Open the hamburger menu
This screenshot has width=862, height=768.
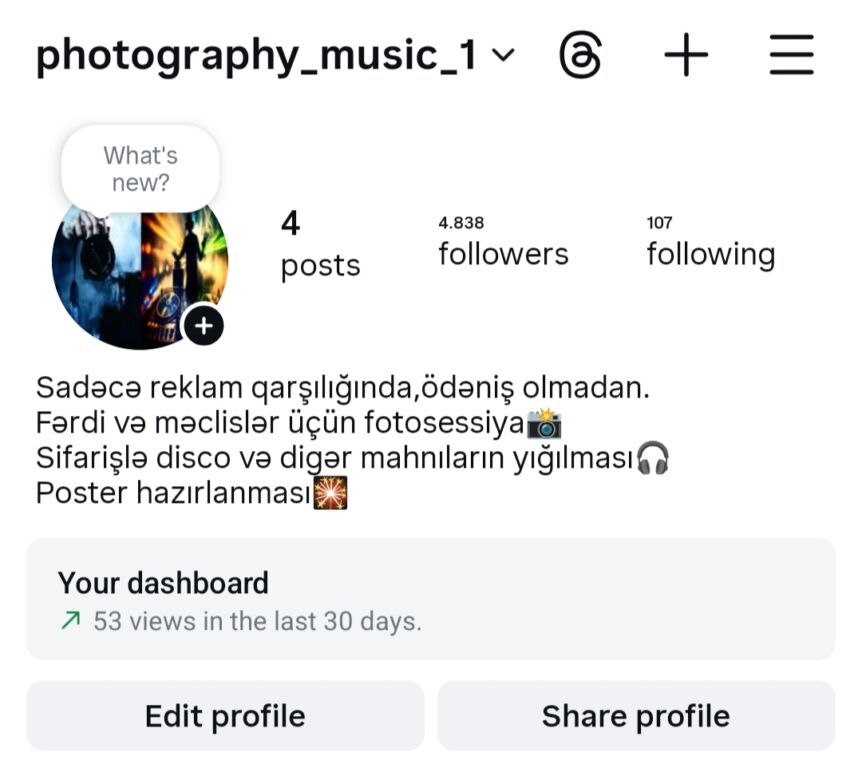[792, 55]
